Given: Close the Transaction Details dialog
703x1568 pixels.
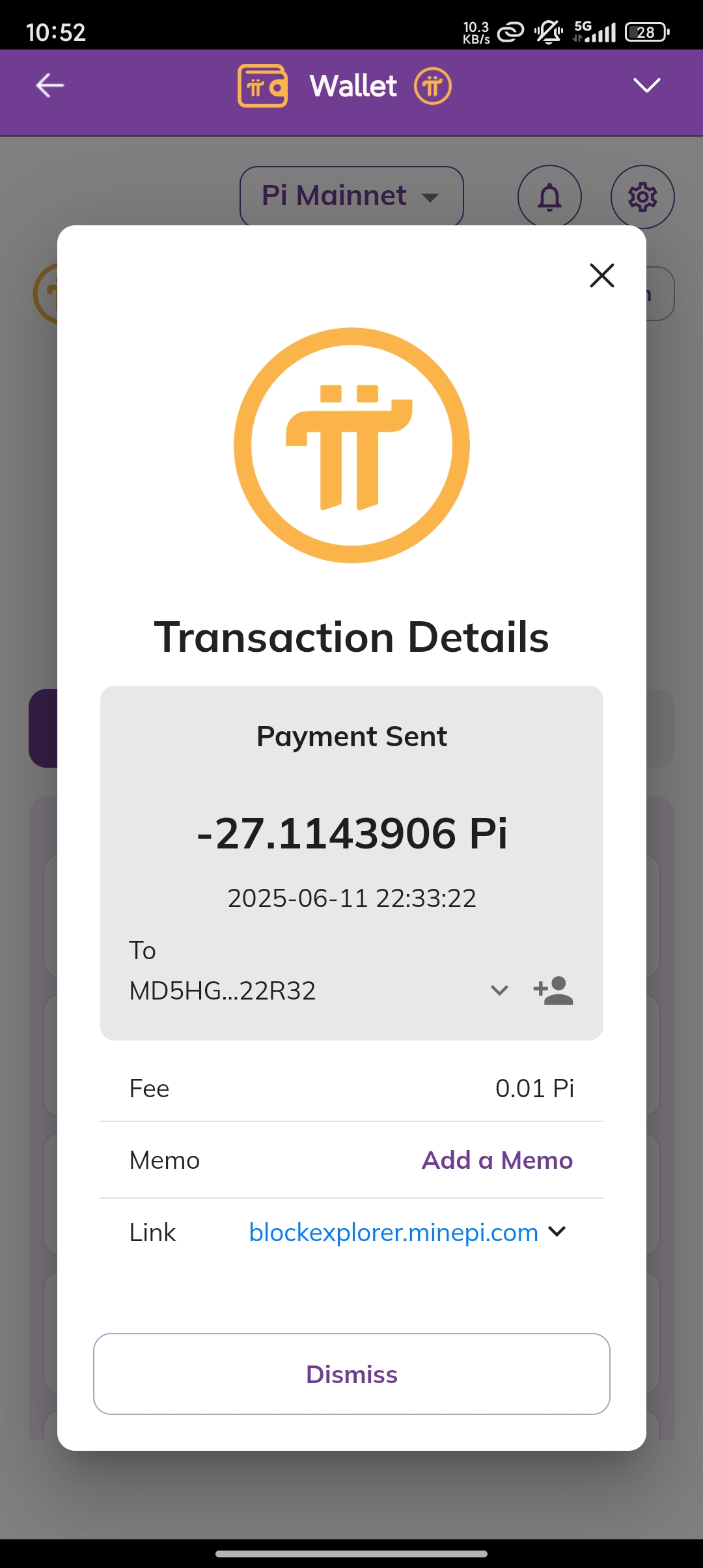Looking at the screenshot, I should coord(602,275).
